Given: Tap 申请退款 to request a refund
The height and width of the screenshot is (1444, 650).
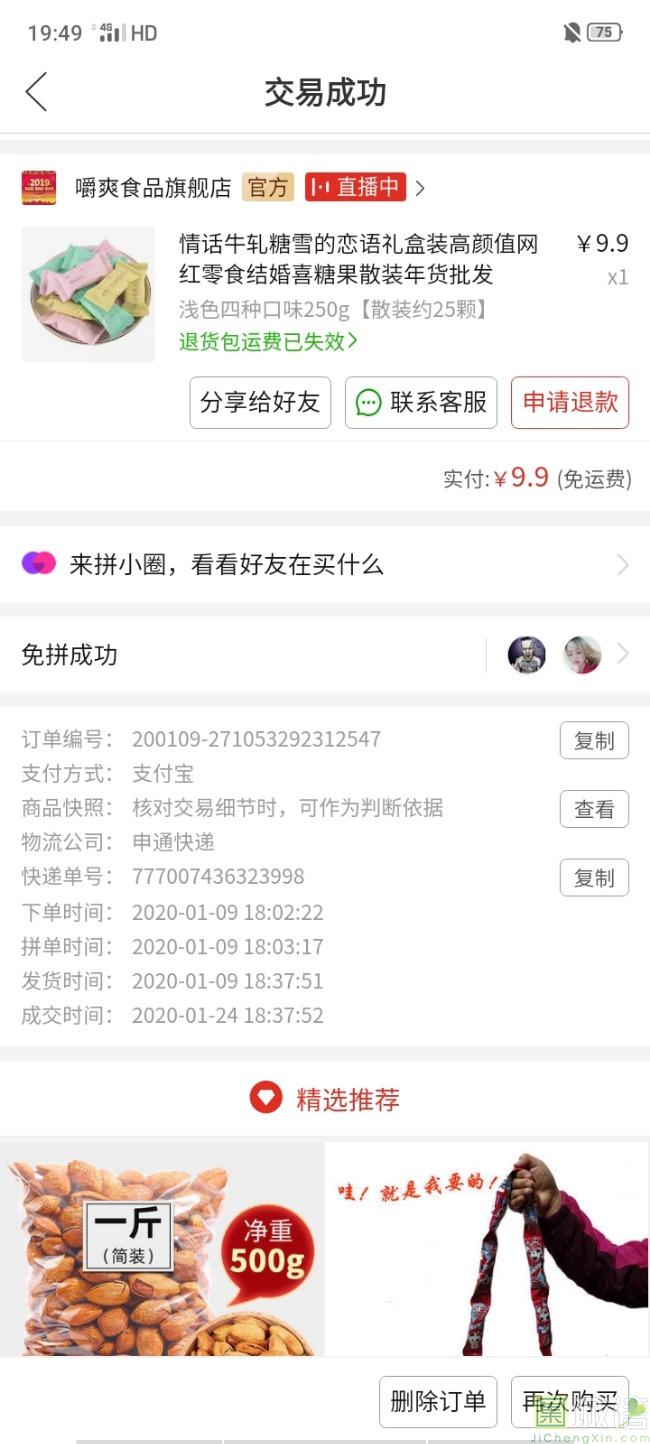Looking at the screenshot, I should coord(570,402).
